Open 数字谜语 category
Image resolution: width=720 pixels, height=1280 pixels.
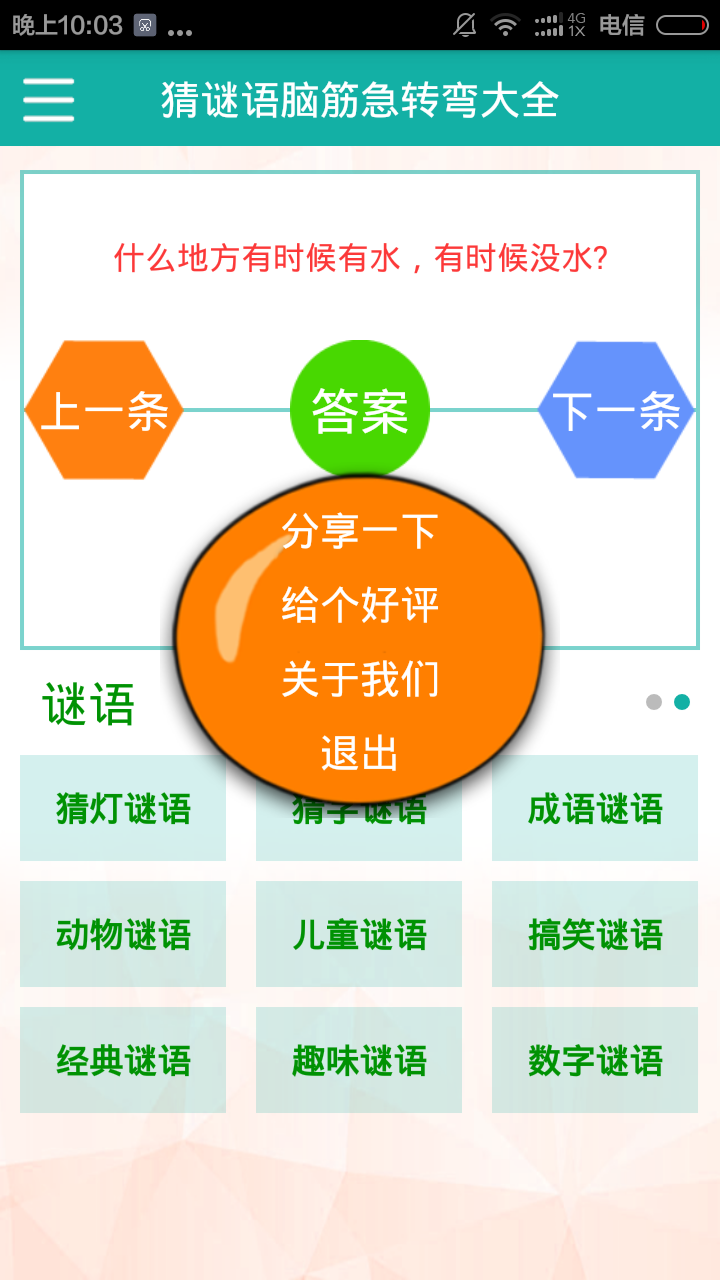point(595,1060)
